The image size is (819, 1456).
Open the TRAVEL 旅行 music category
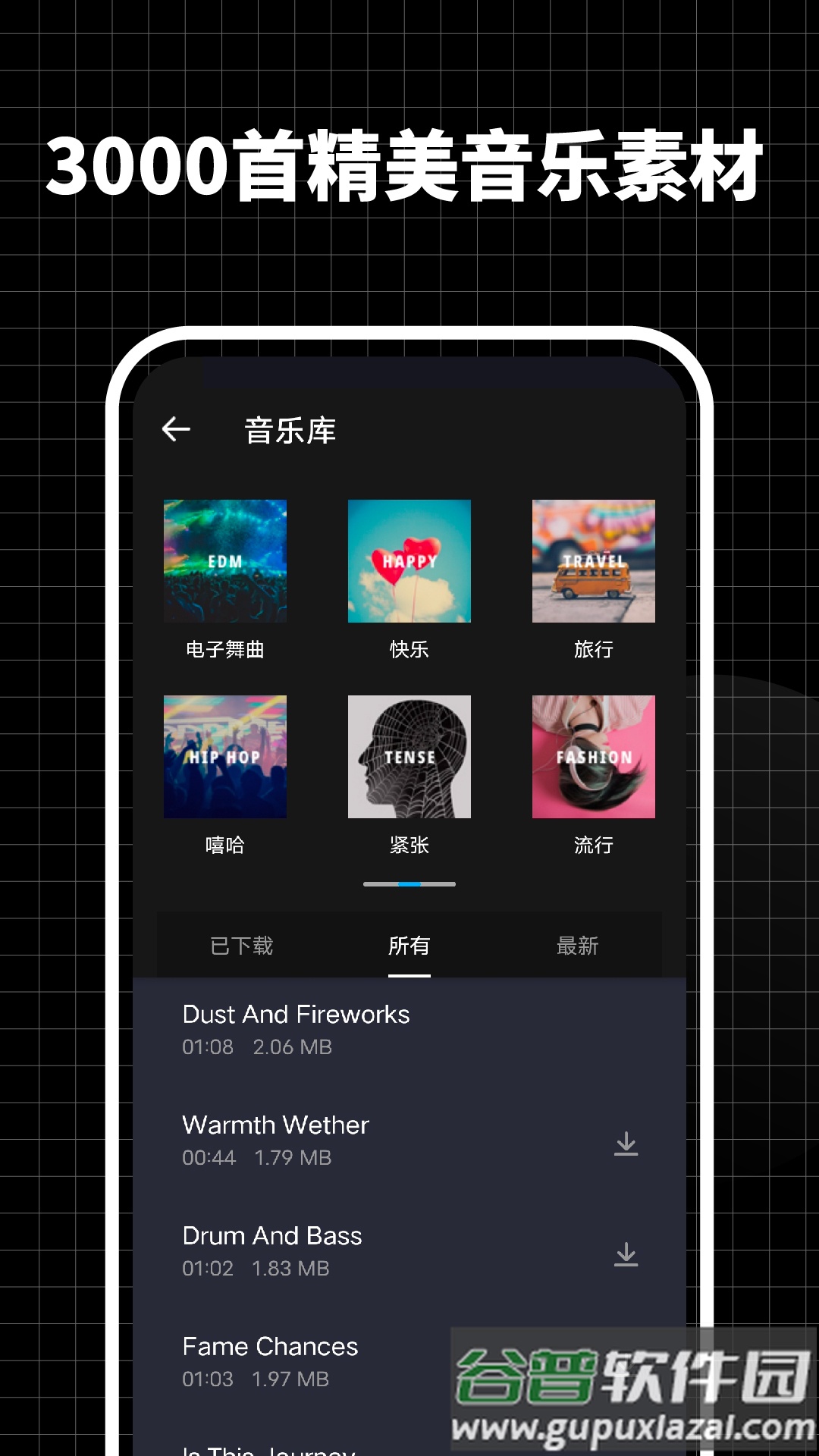click(593, 561)
